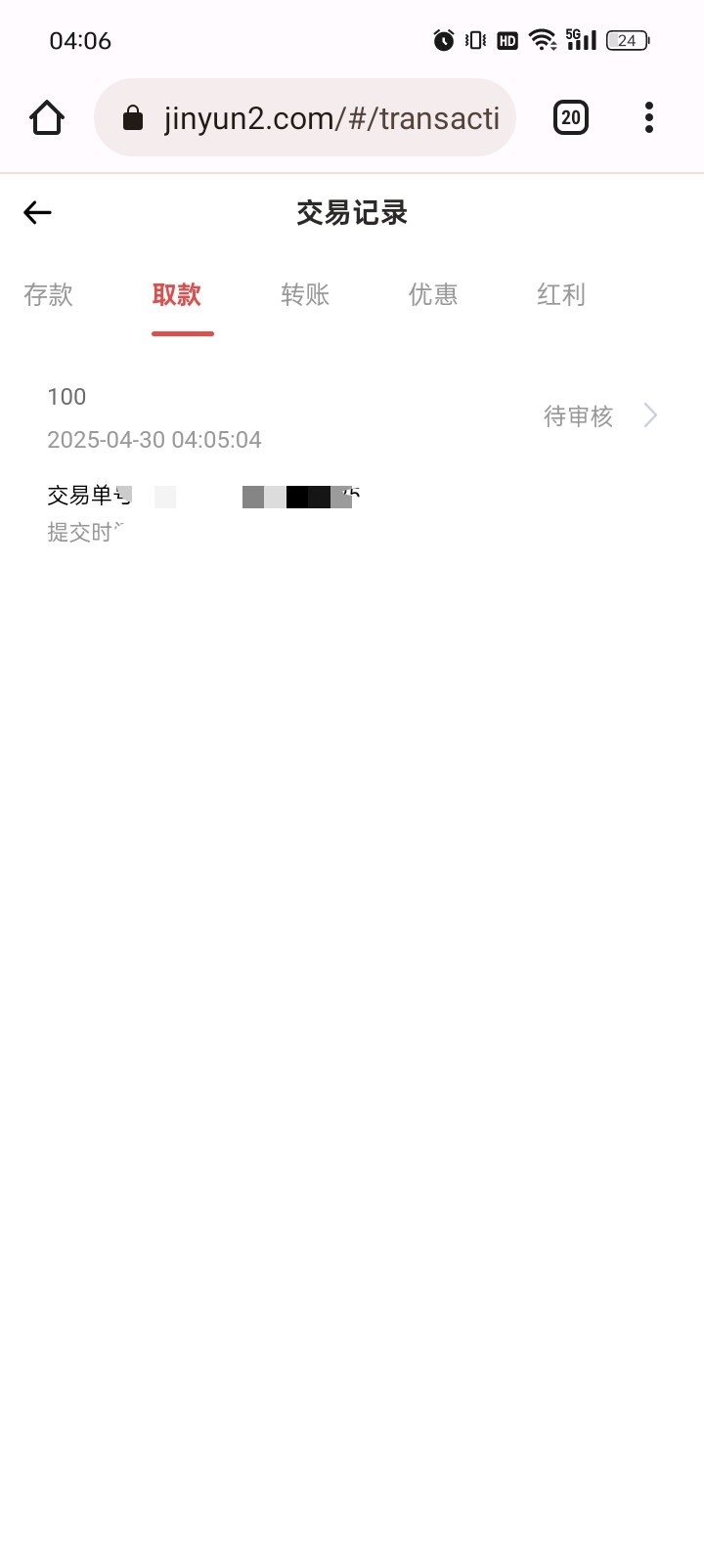Screen dimensions: 704x1568
Task: Open the browser tab switcher showing 20
Action: pos(571,118)
